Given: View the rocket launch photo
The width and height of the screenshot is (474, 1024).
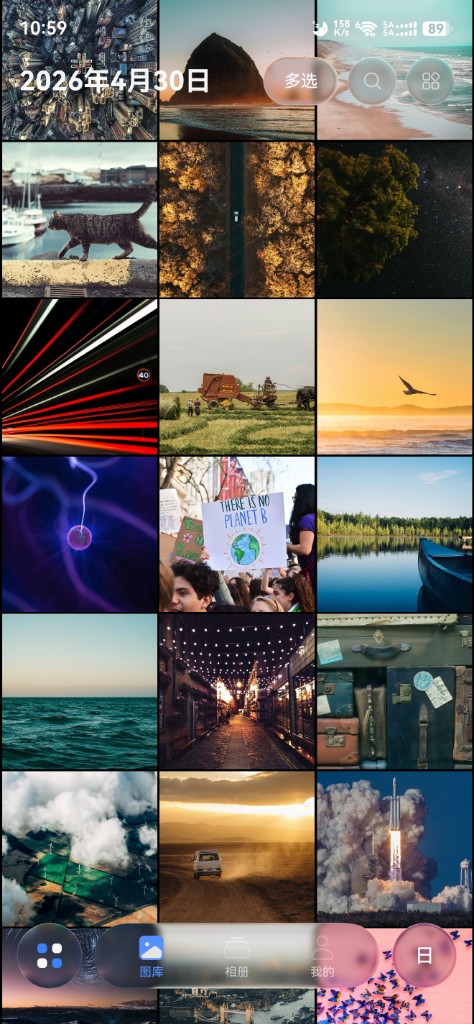Looking at the screenshot, I should coord(394,848).
